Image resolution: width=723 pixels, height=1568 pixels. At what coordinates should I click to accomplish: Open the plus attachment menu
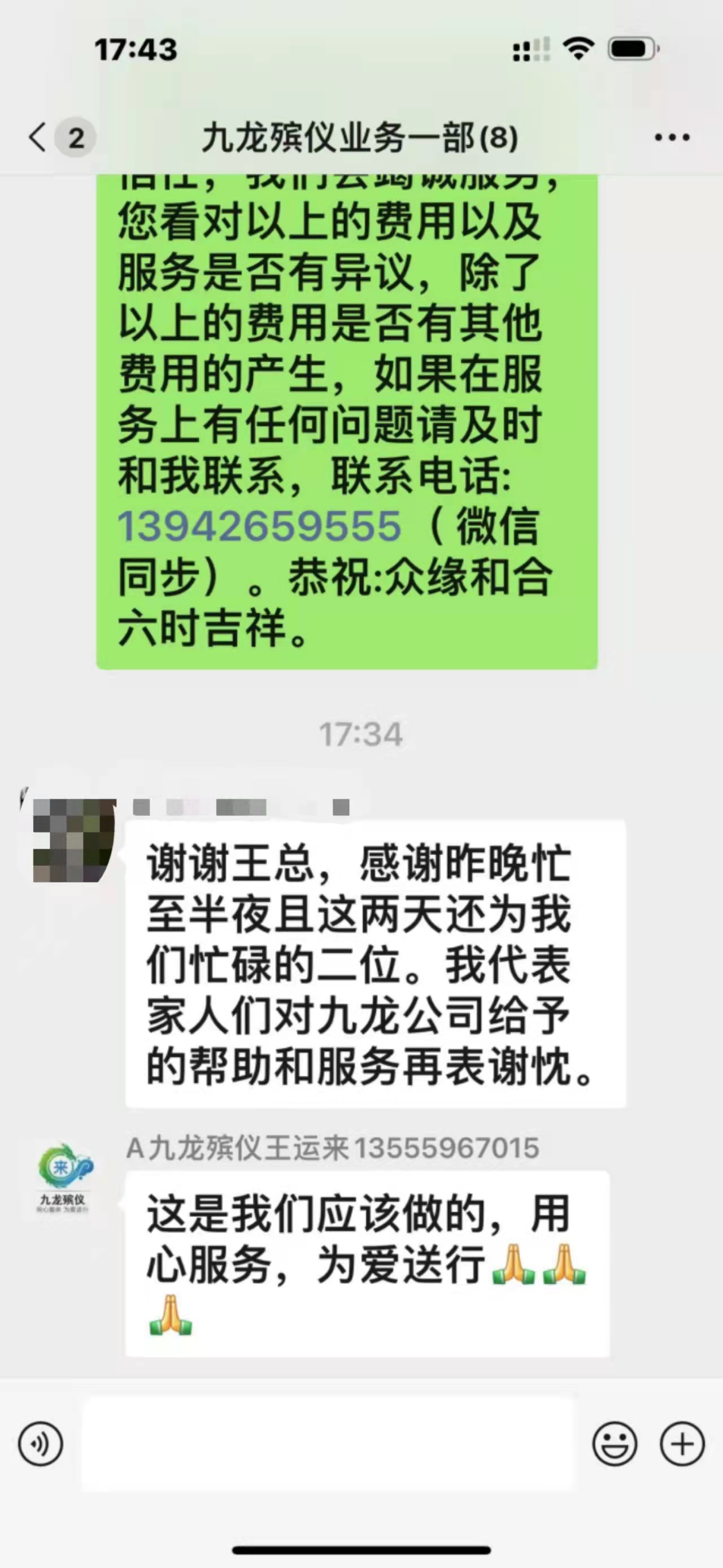pyautogui.click(x=682, y=1444)
